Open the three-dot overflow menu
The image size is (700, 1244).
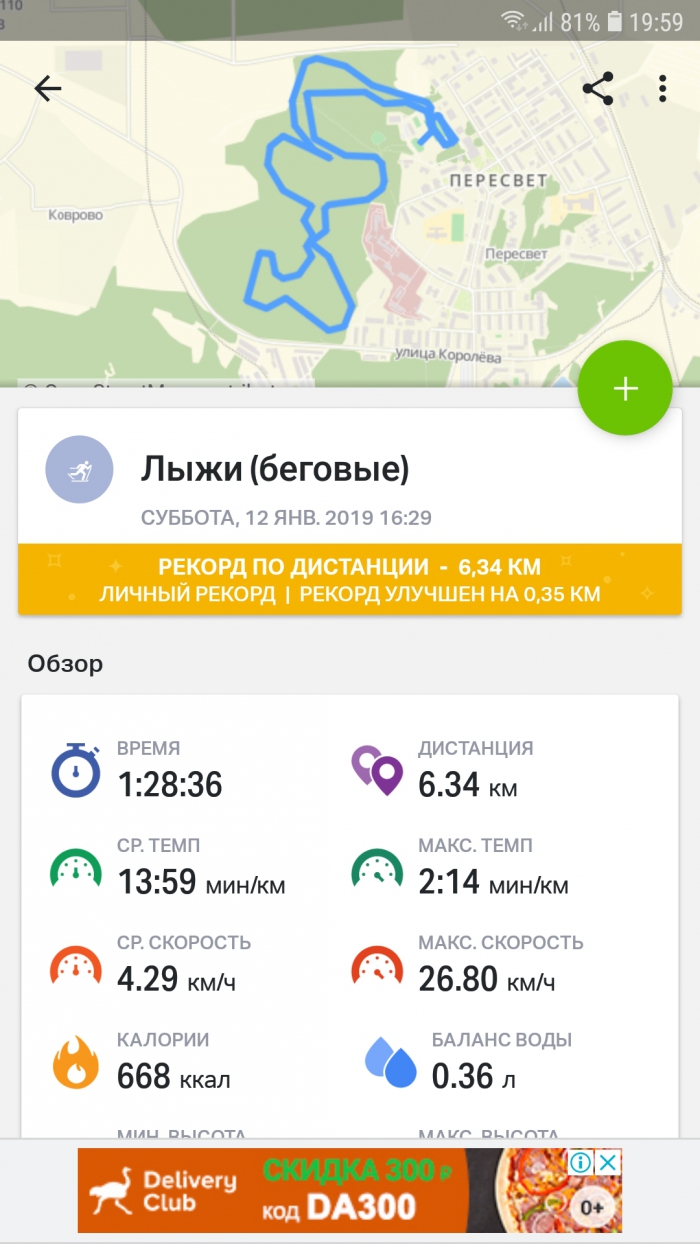[x=662, y=89]
